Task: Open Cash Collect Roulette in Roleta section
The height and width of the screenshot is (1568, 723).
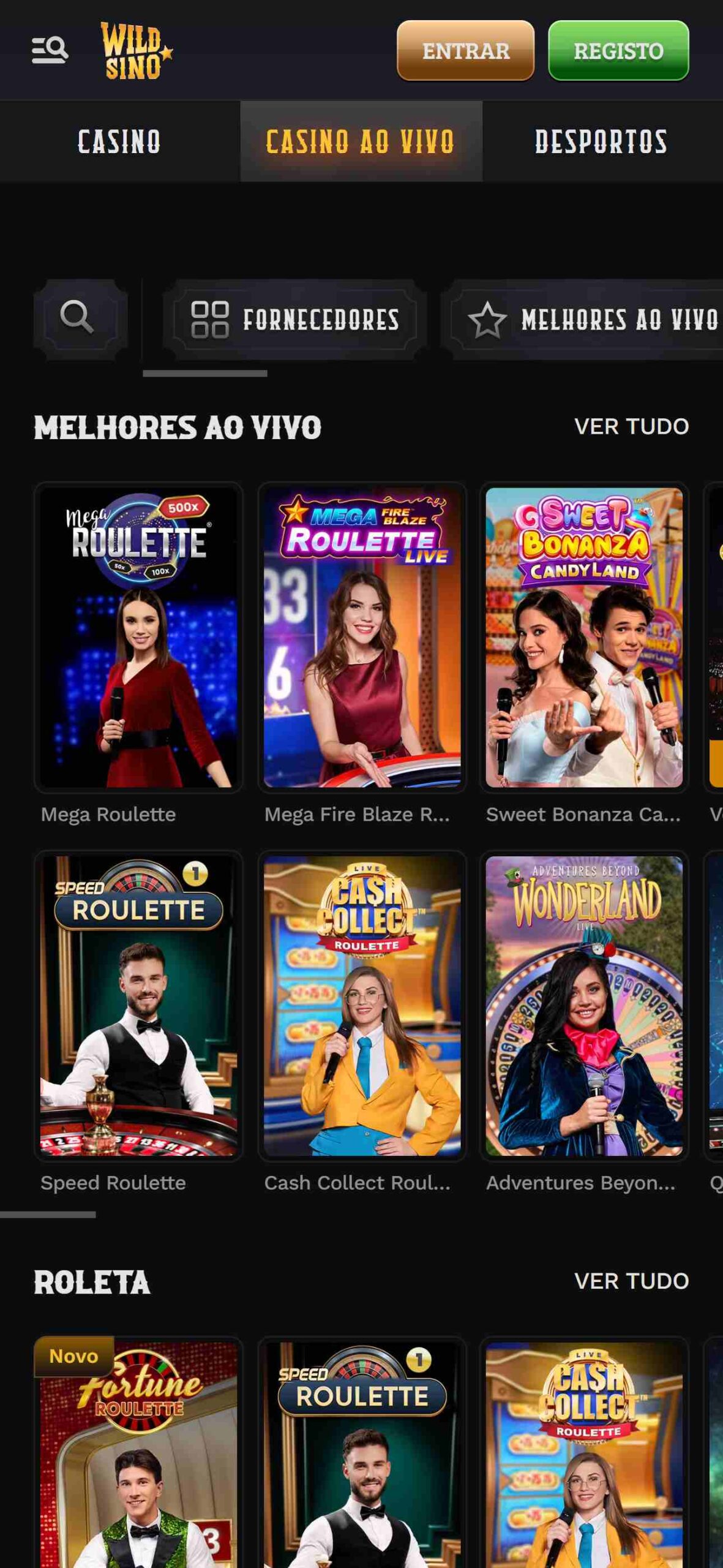Action: 584,1458
